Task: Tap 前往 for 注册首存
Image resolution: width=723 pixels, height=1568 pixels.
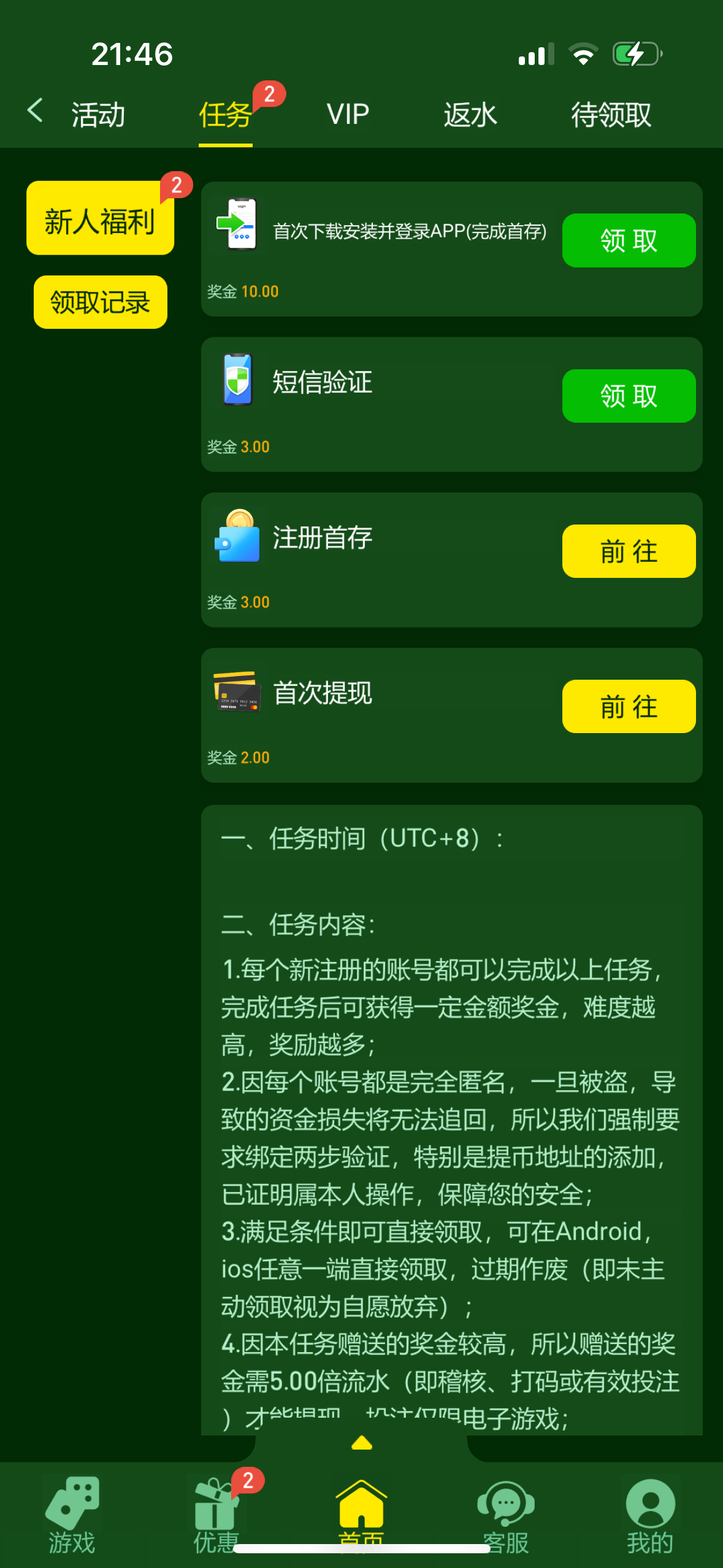Action: point(629,551)
